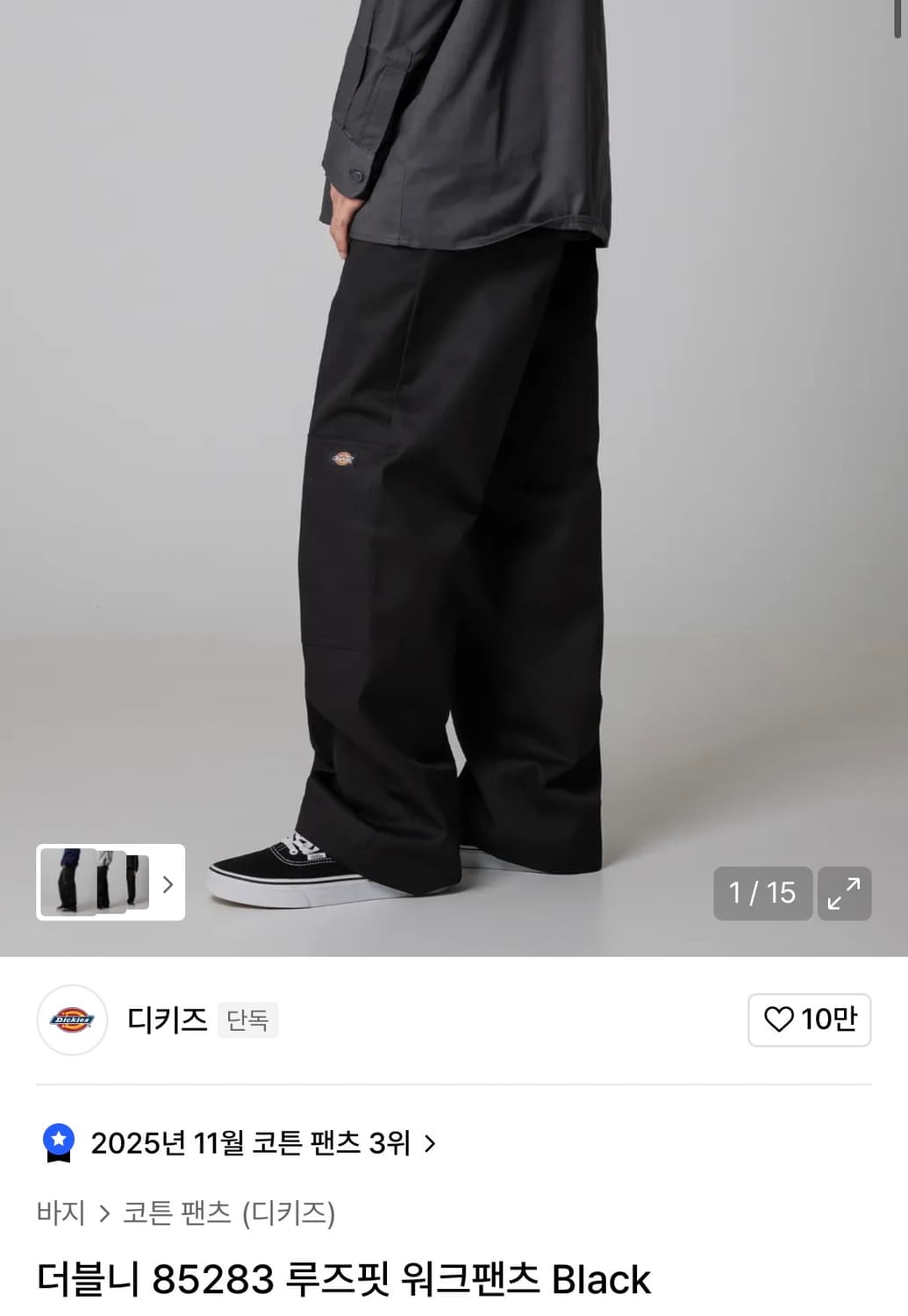Open the 바지 breadcrumb category
The image size is (908, 1316).
pos(61,1214)
